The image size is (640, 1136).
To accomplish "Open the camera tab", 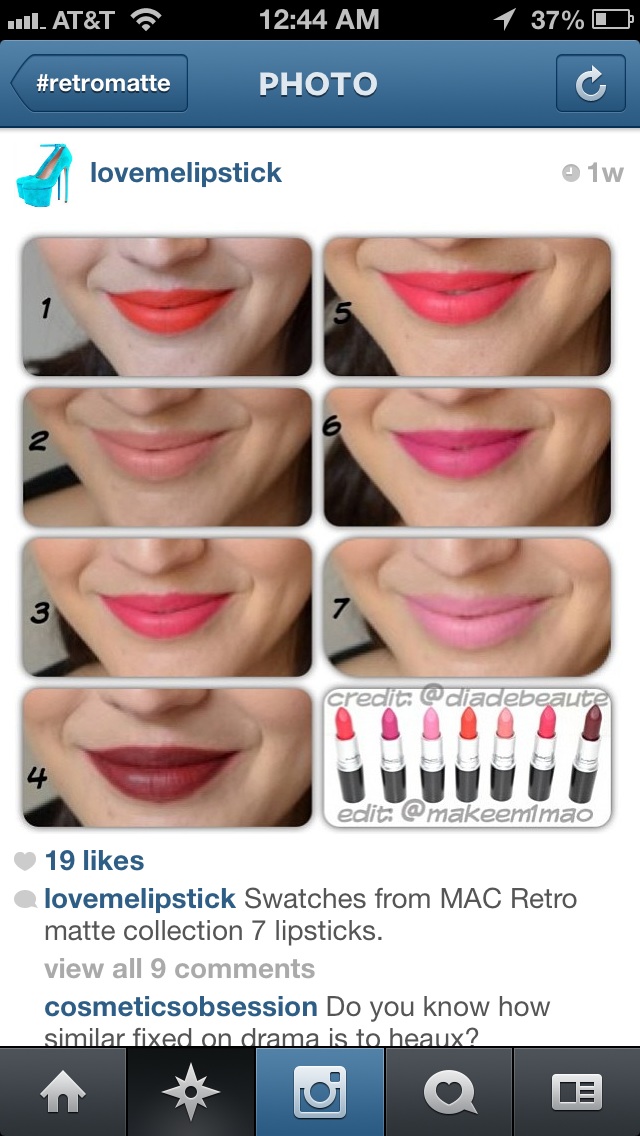I will click(320, 1092).
